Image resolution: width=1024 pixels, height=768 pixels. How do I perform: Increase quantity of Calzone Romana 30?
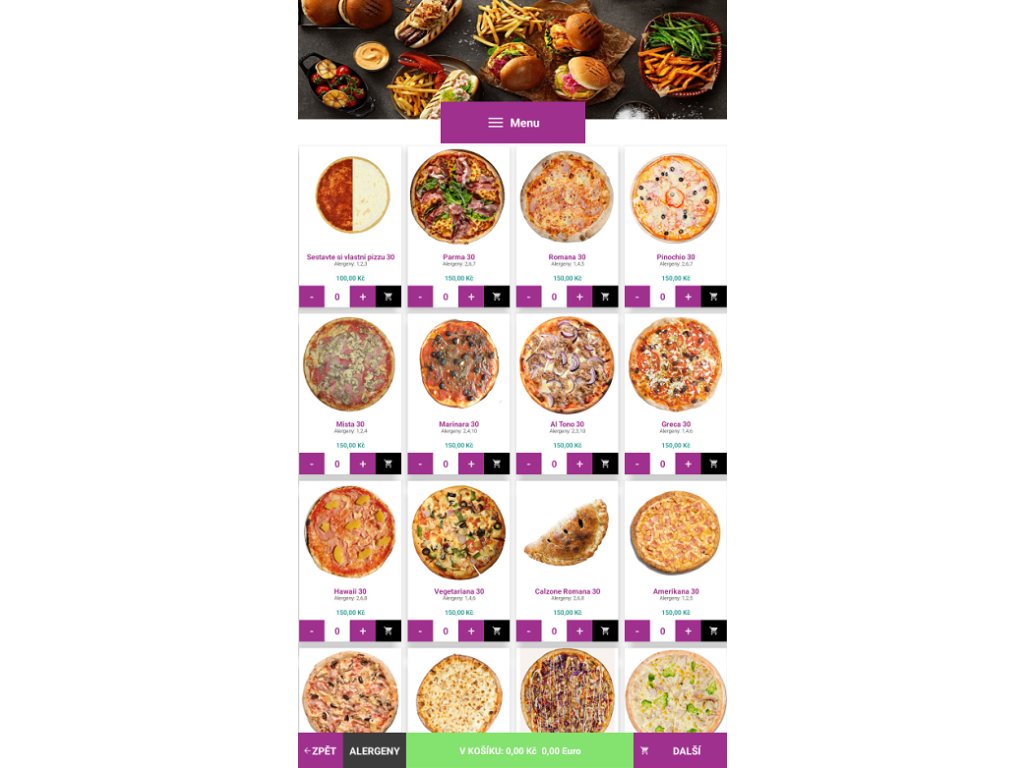tap(579, 631)
